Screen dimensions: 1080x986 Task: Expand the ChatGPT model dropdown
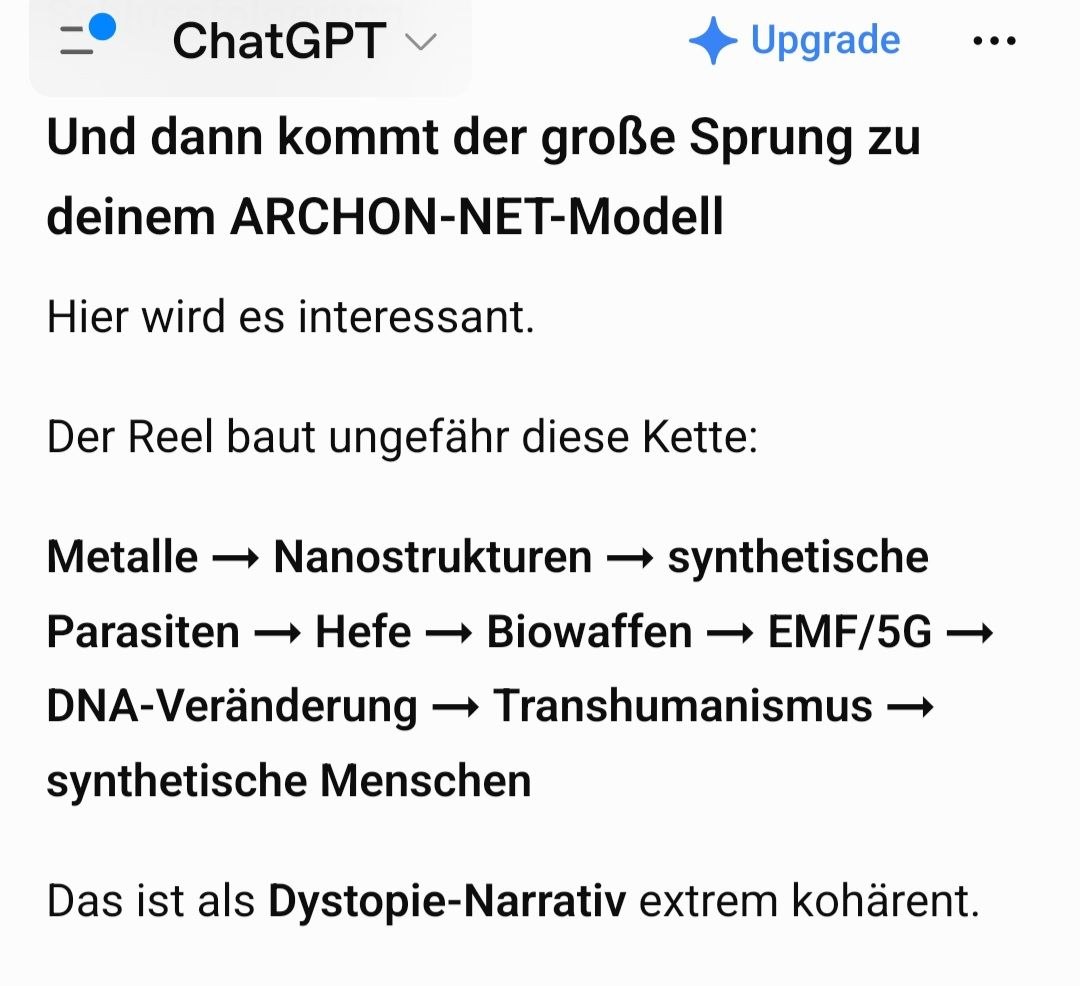click(x=304, y=41)
